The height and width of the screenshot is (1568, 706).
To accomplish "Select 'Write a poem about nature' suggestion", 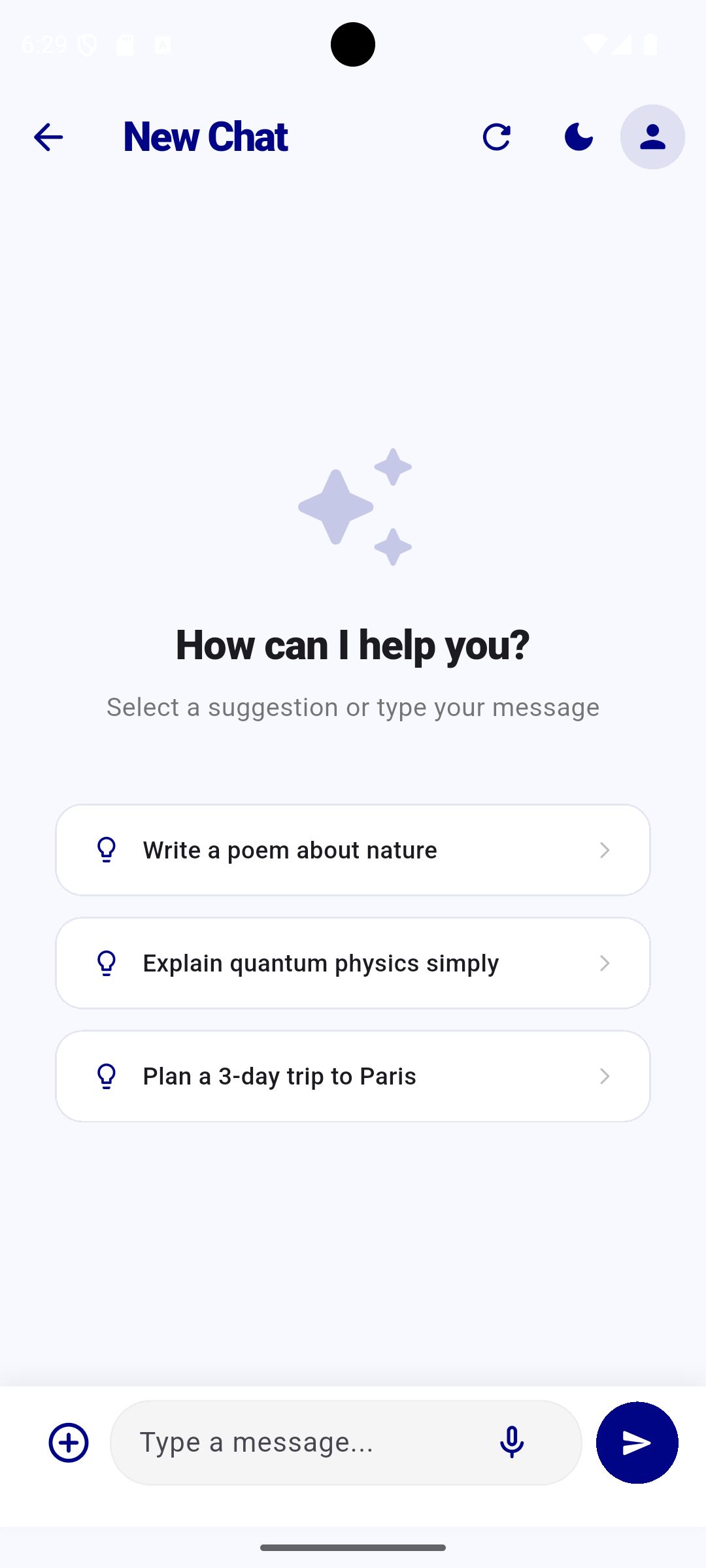I will coord(353,850).
